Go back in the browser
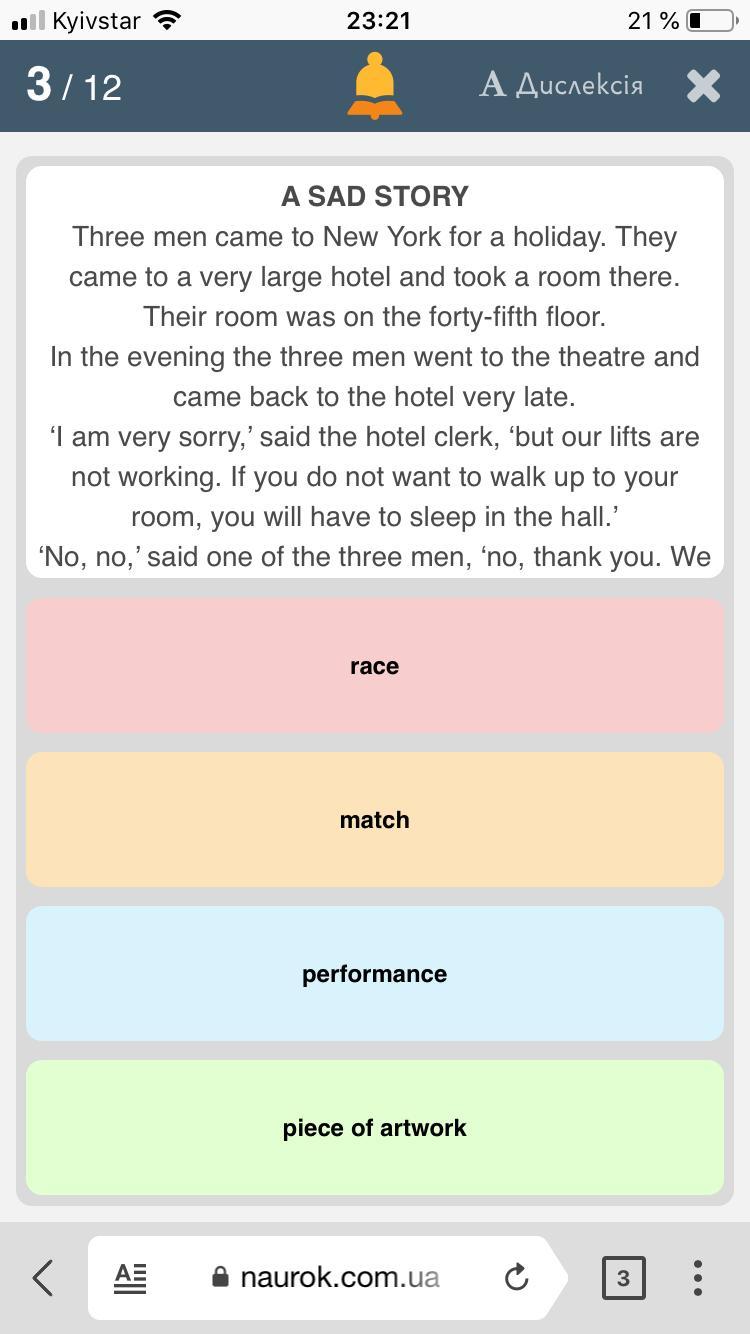This screenshot has height=1334, width=750. tap(43, 1278)
